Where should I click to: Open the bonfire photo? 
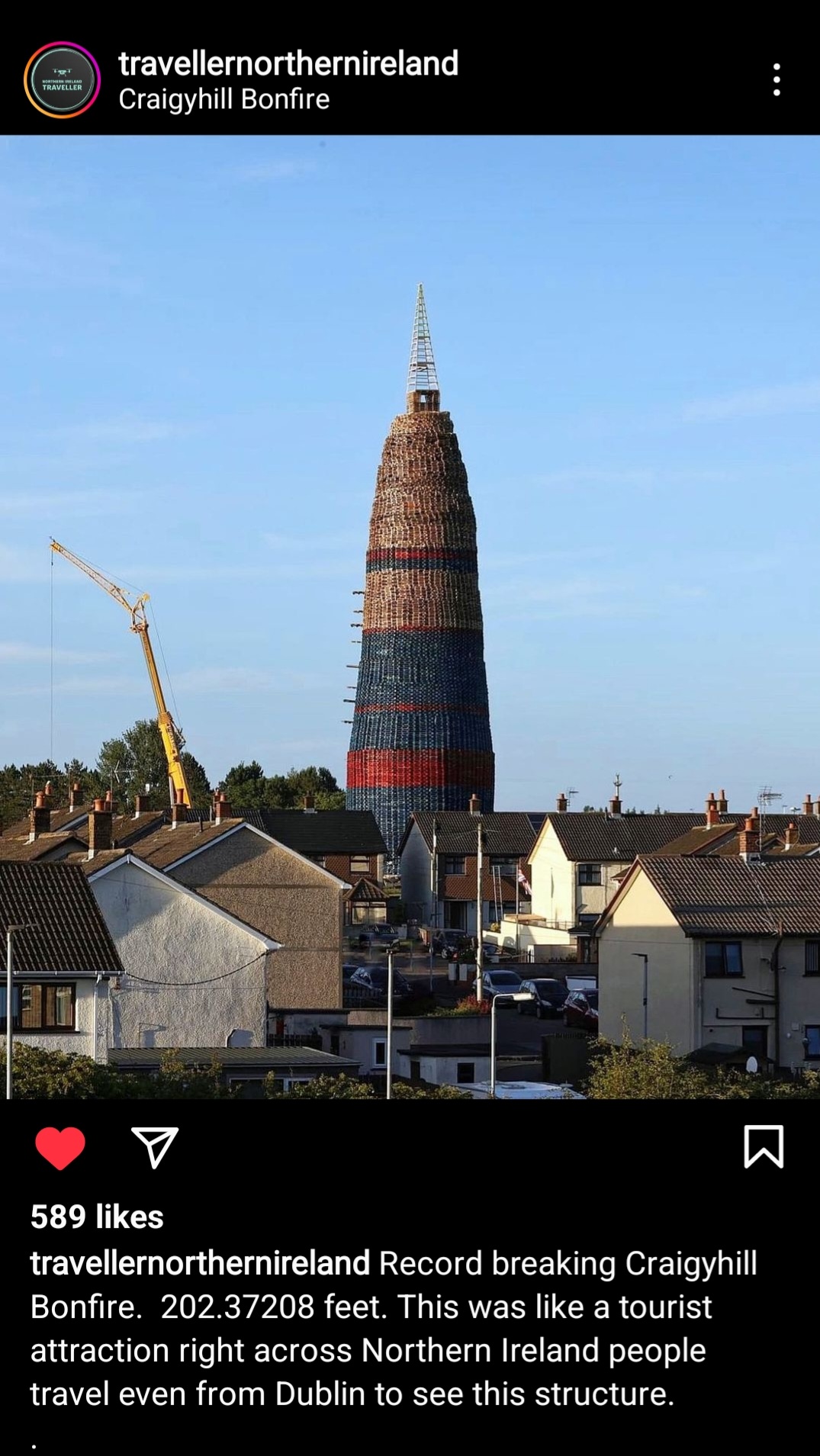410,616
